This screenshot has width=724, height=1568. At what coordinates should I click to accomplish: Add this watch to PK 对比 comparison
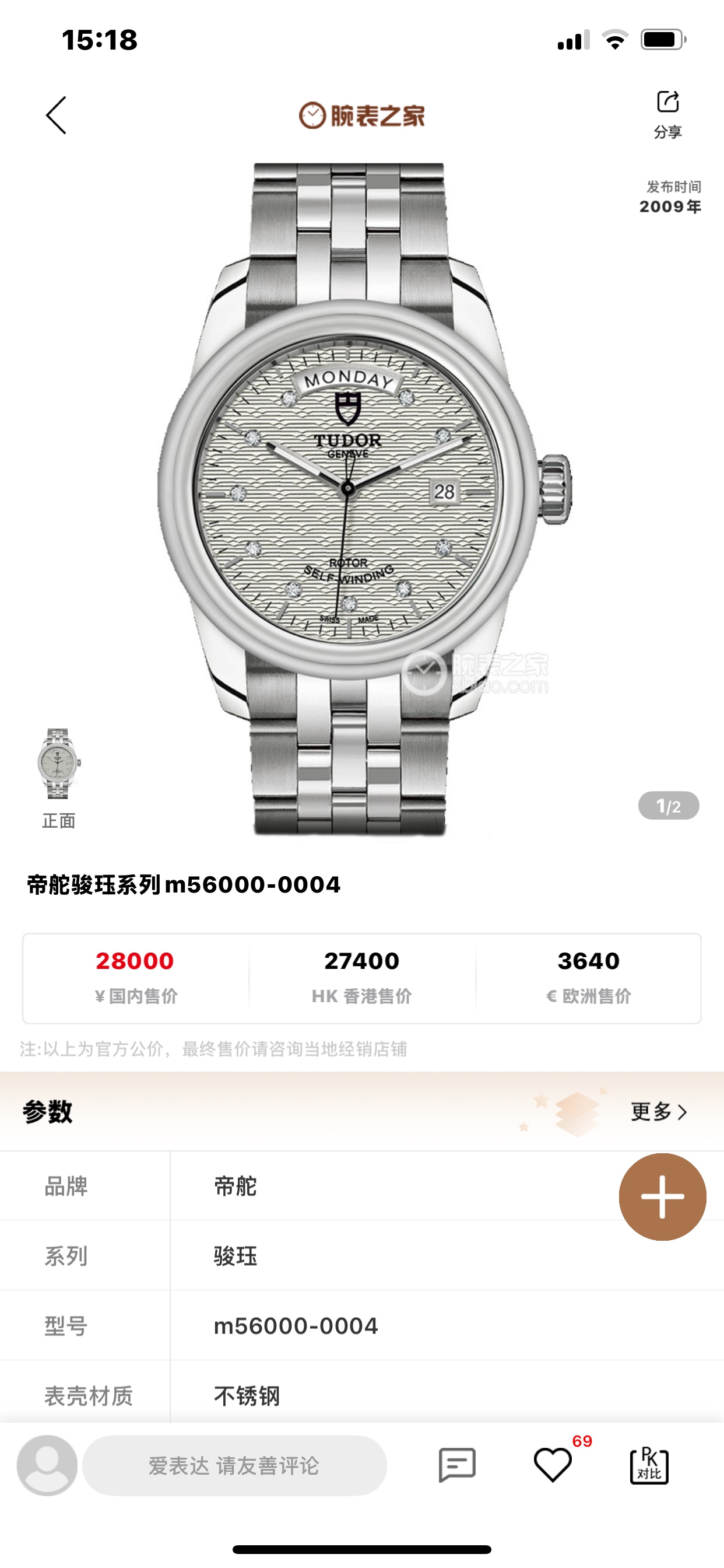pos(649,1466)
